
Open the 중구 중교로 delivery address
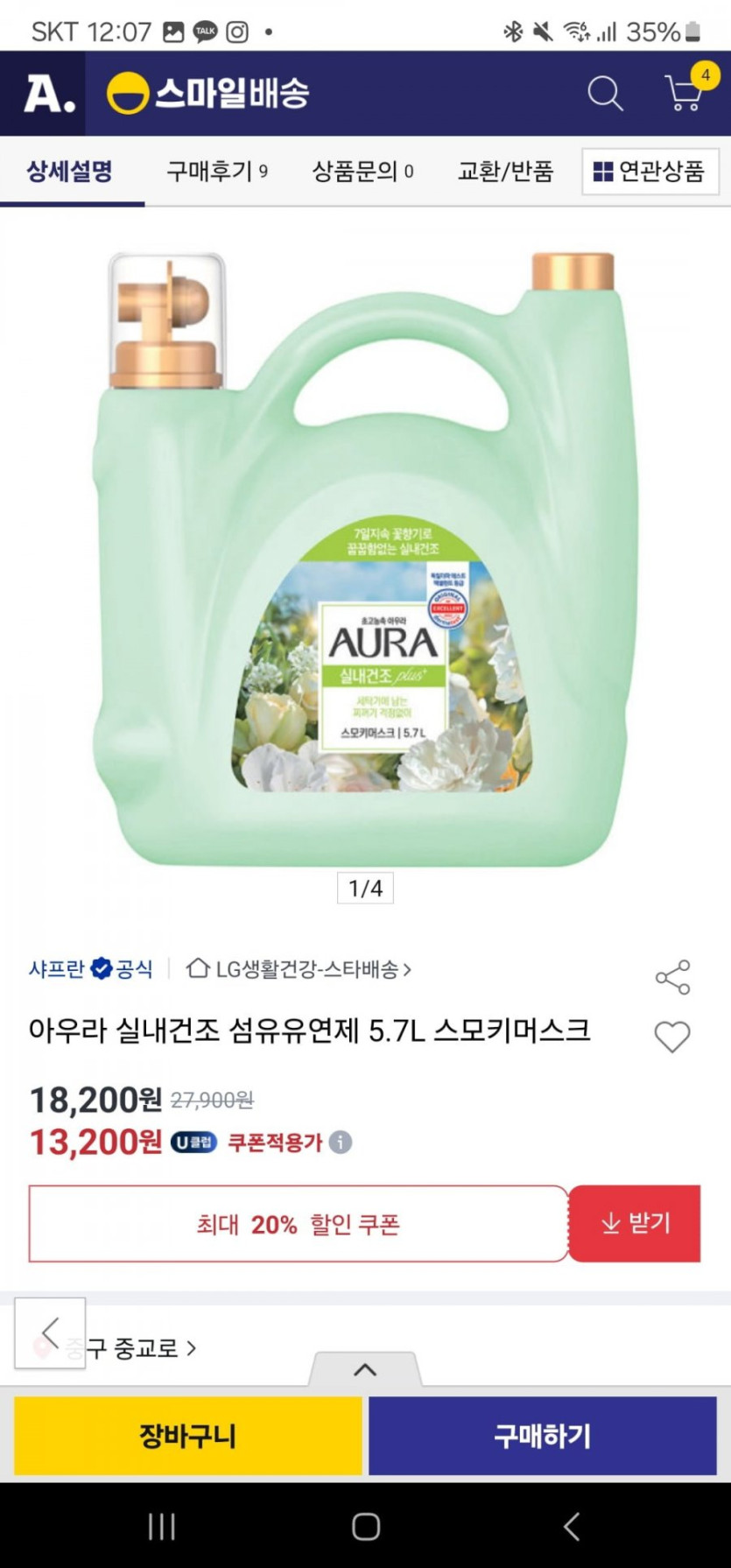[x=140, y=1348]
